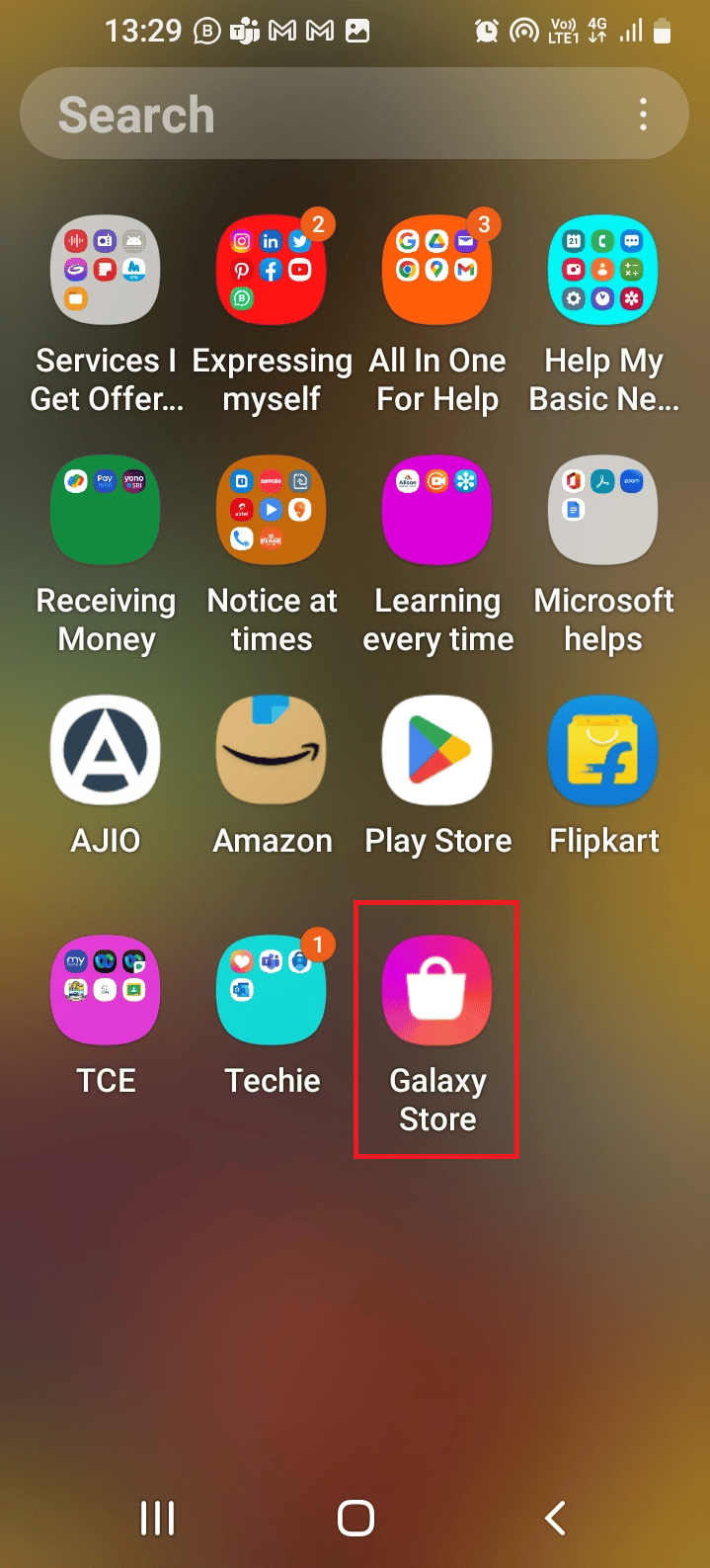
Task: Open the TCE folder
Action: coord(106,990)
